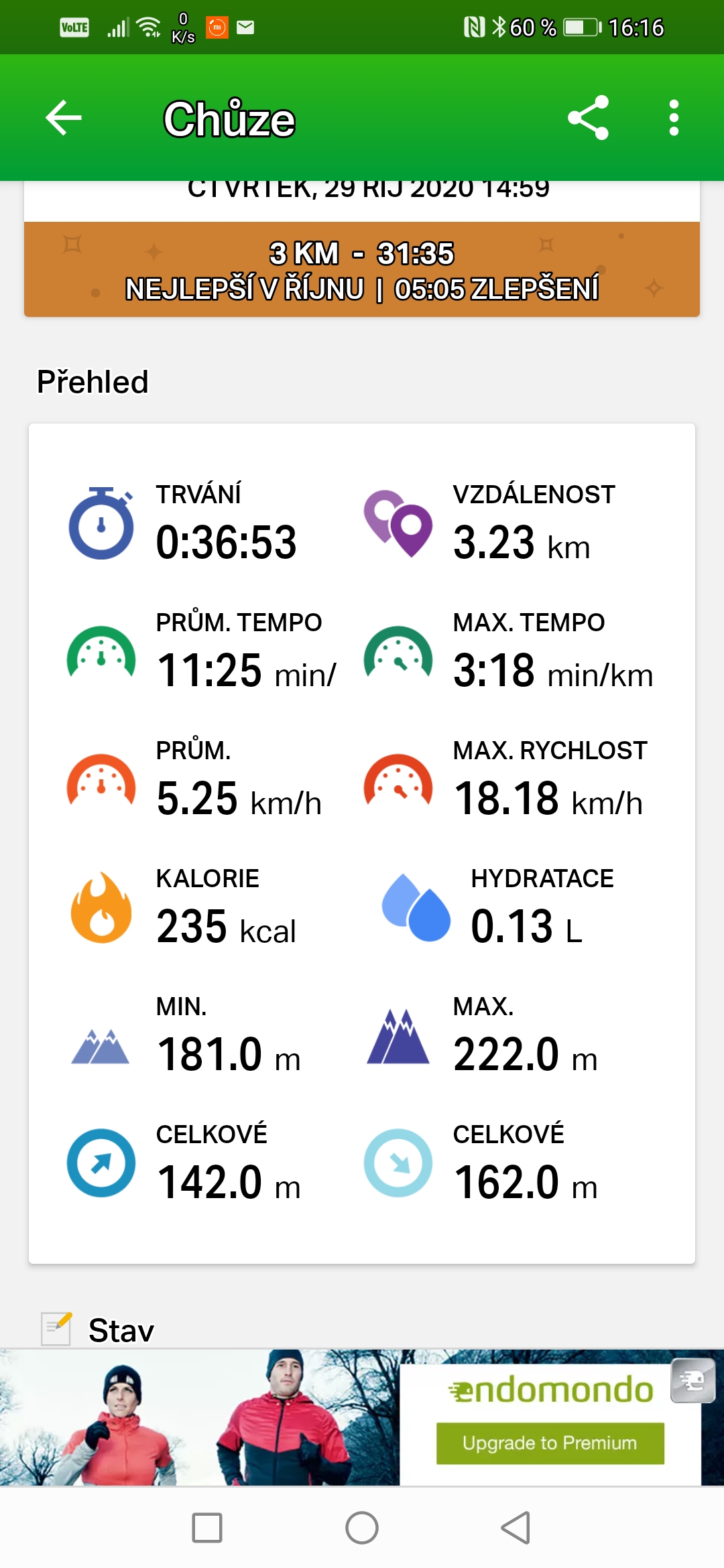Share this Chůze workout
Viewport: 724px width, 1568px height.
click(588, 118)
